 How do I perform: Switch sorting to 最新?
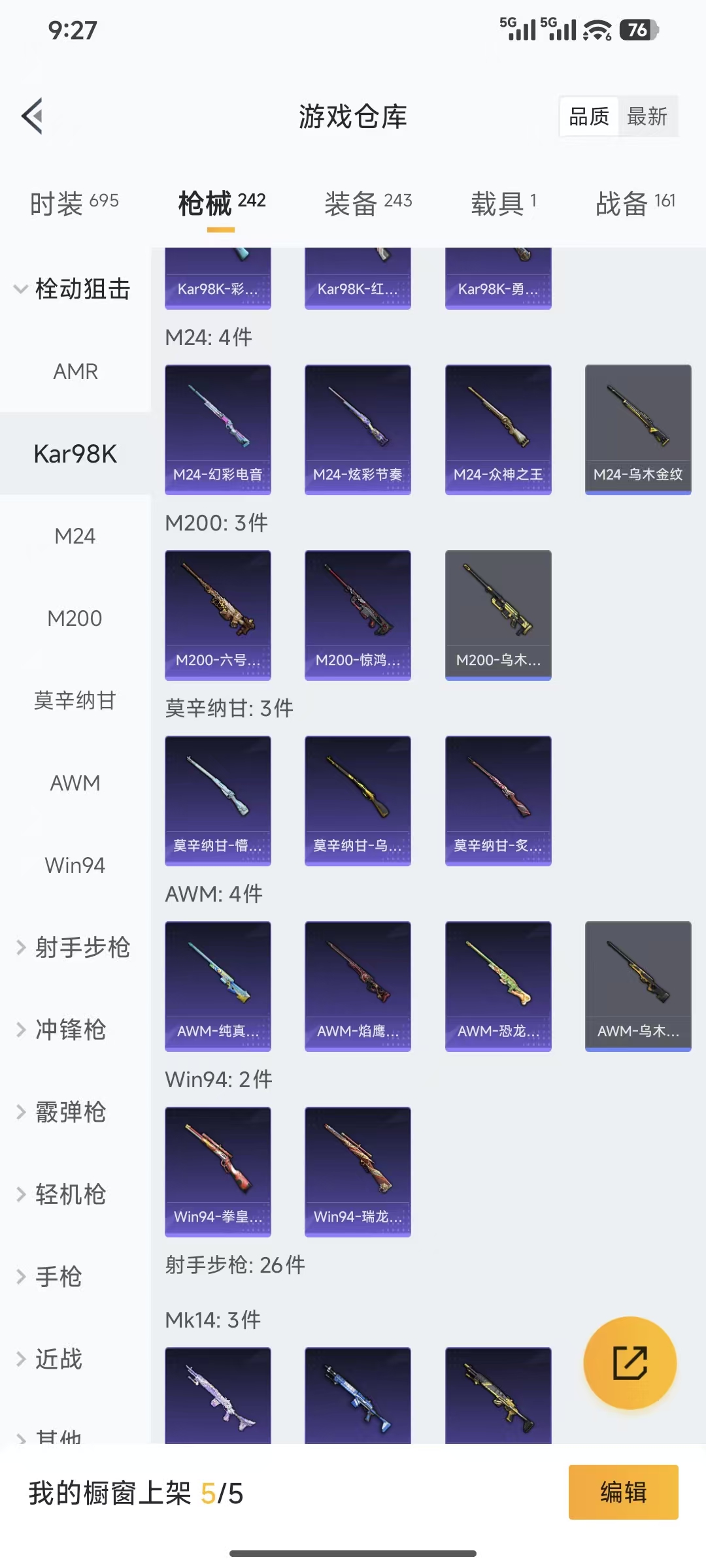(648, 116)
